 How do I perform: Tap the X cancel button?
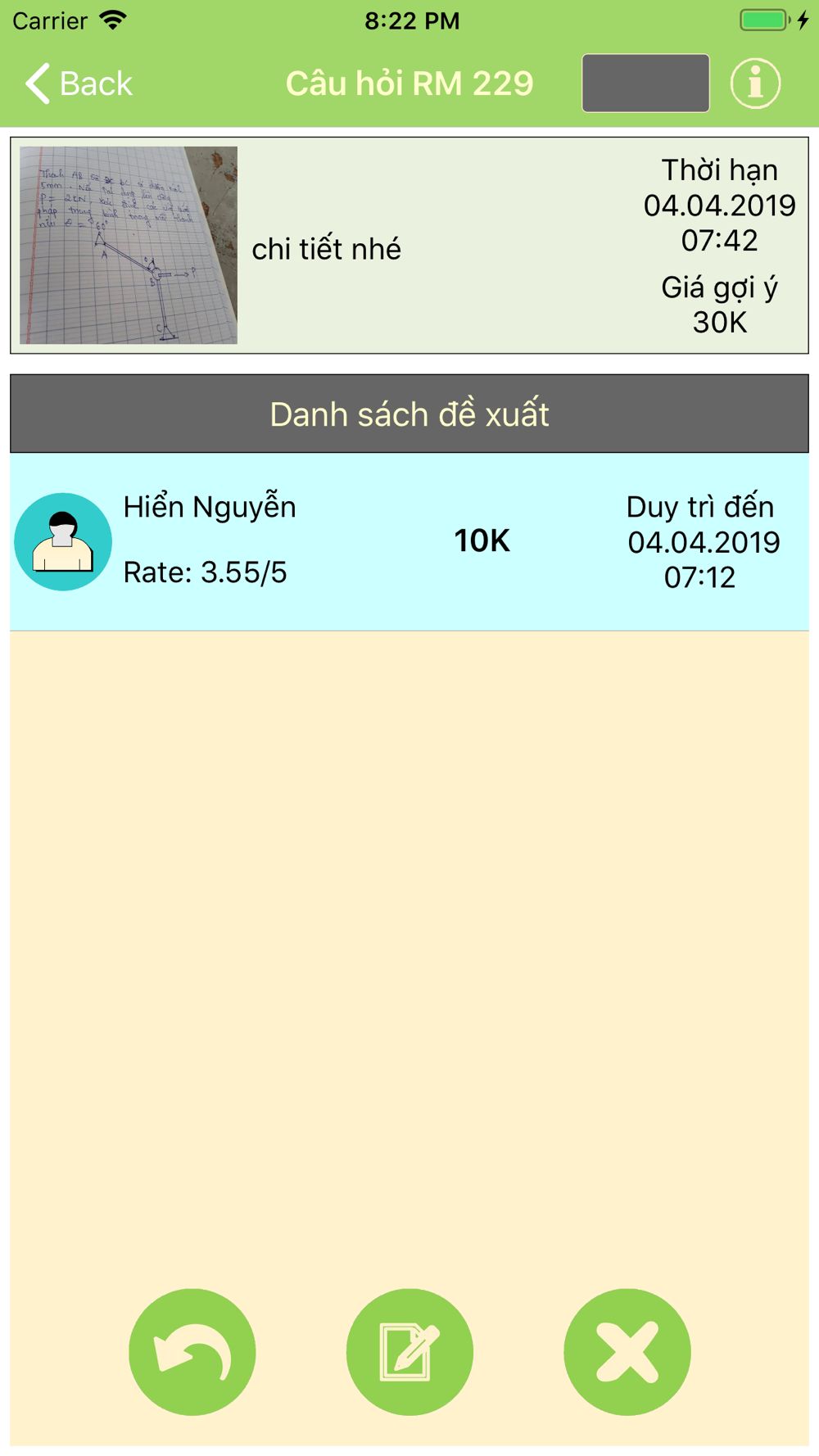pos(627,1352)
